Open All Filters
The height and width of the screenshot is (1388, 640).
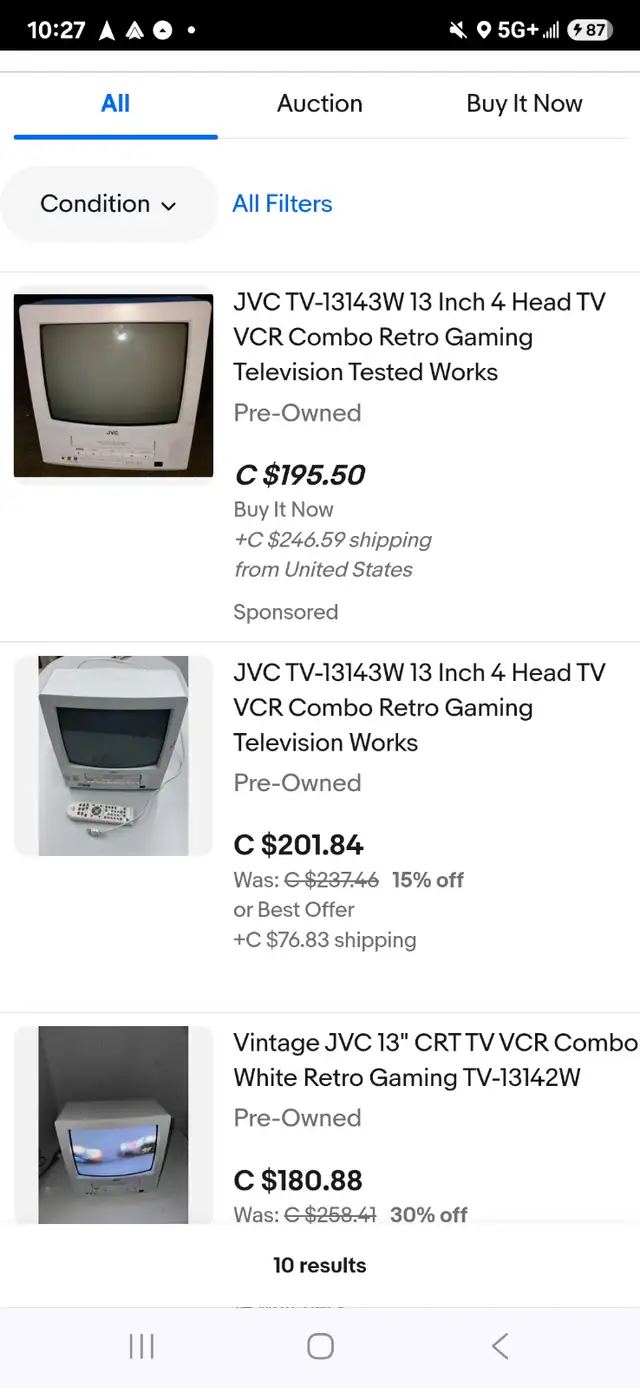pos(282,204)
